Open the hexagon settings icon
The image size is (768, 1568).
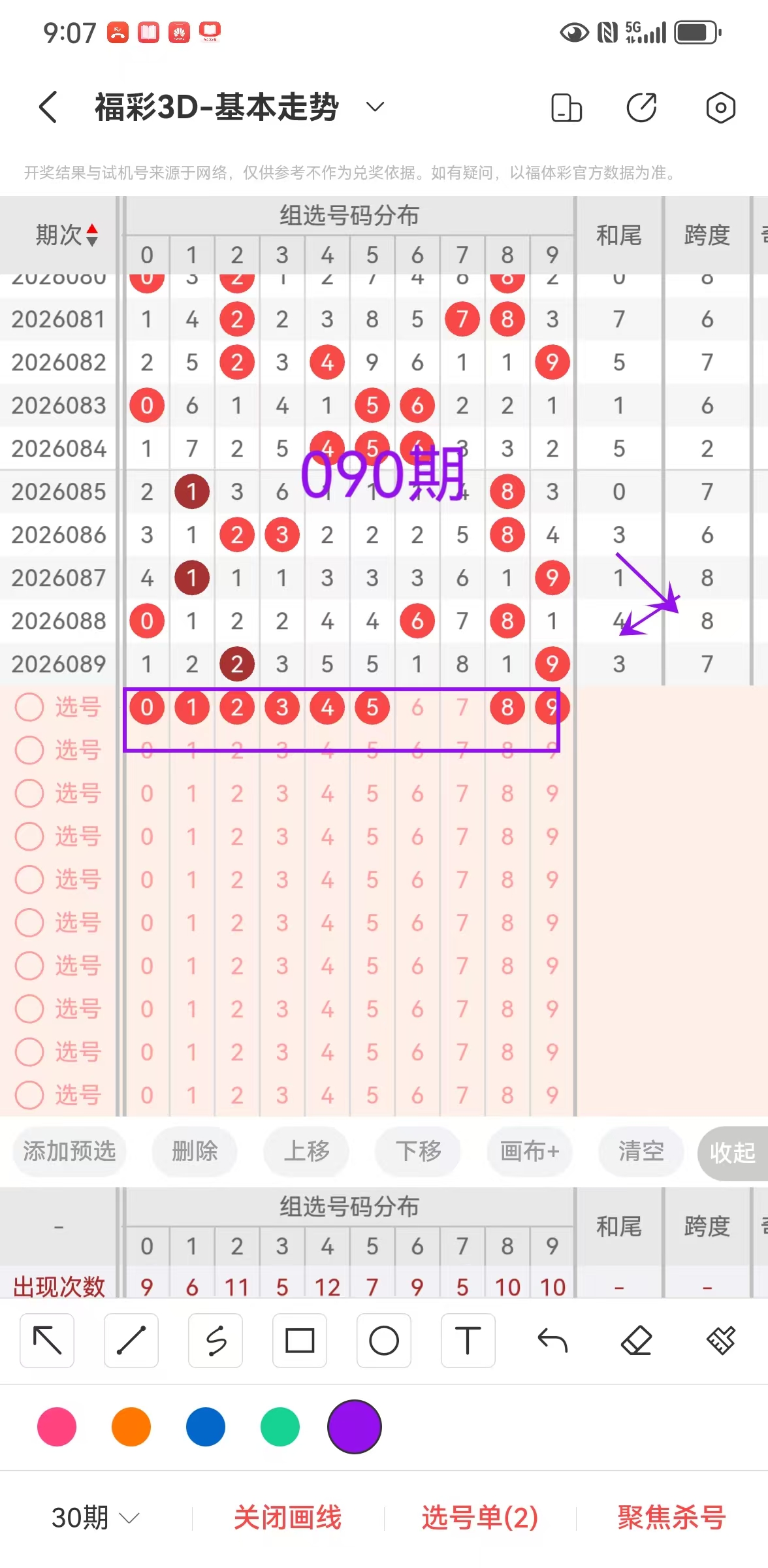click(720, 108)
